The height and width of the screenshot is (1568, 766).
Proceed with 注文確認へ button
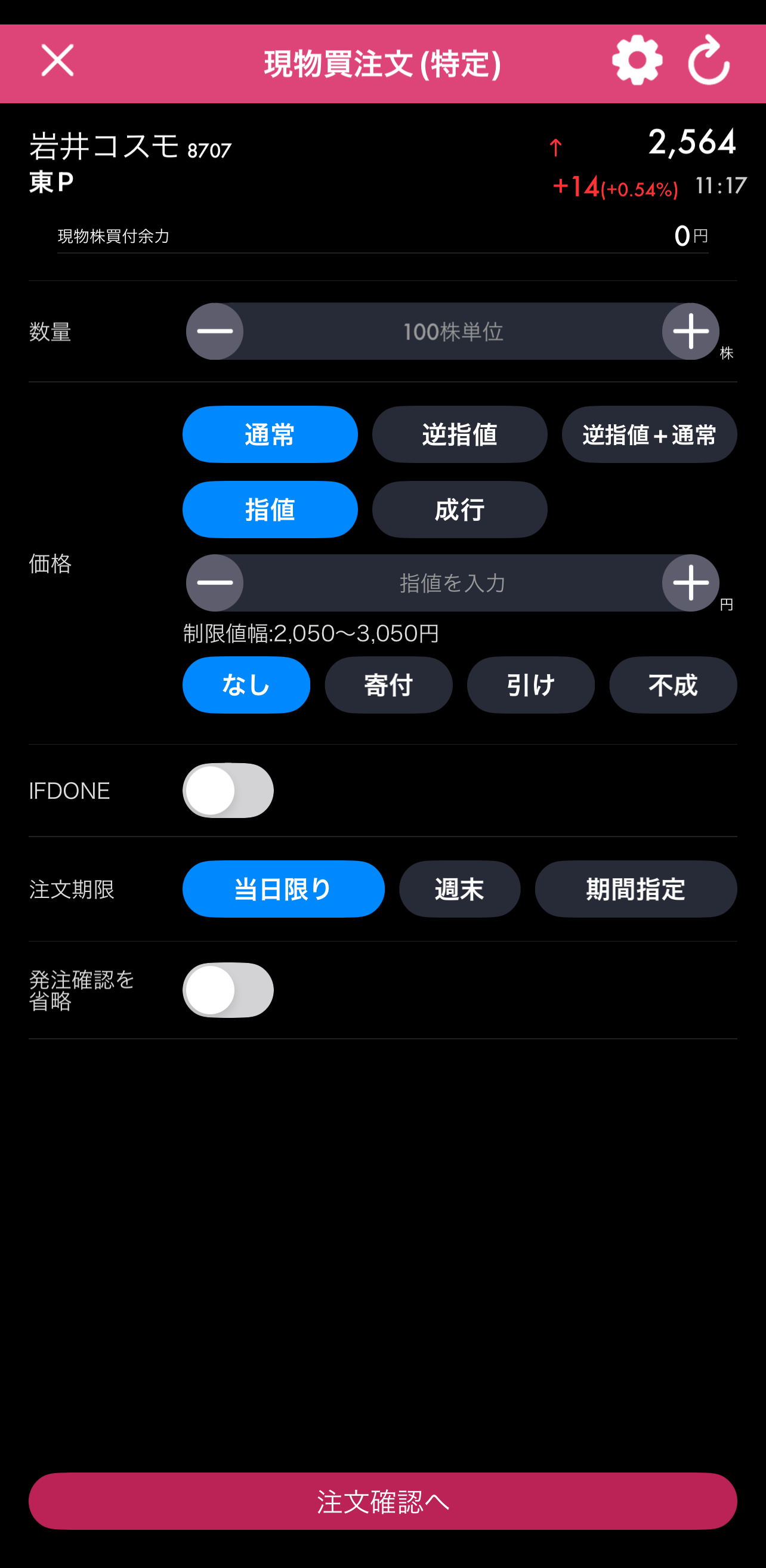coord(382,1501)
